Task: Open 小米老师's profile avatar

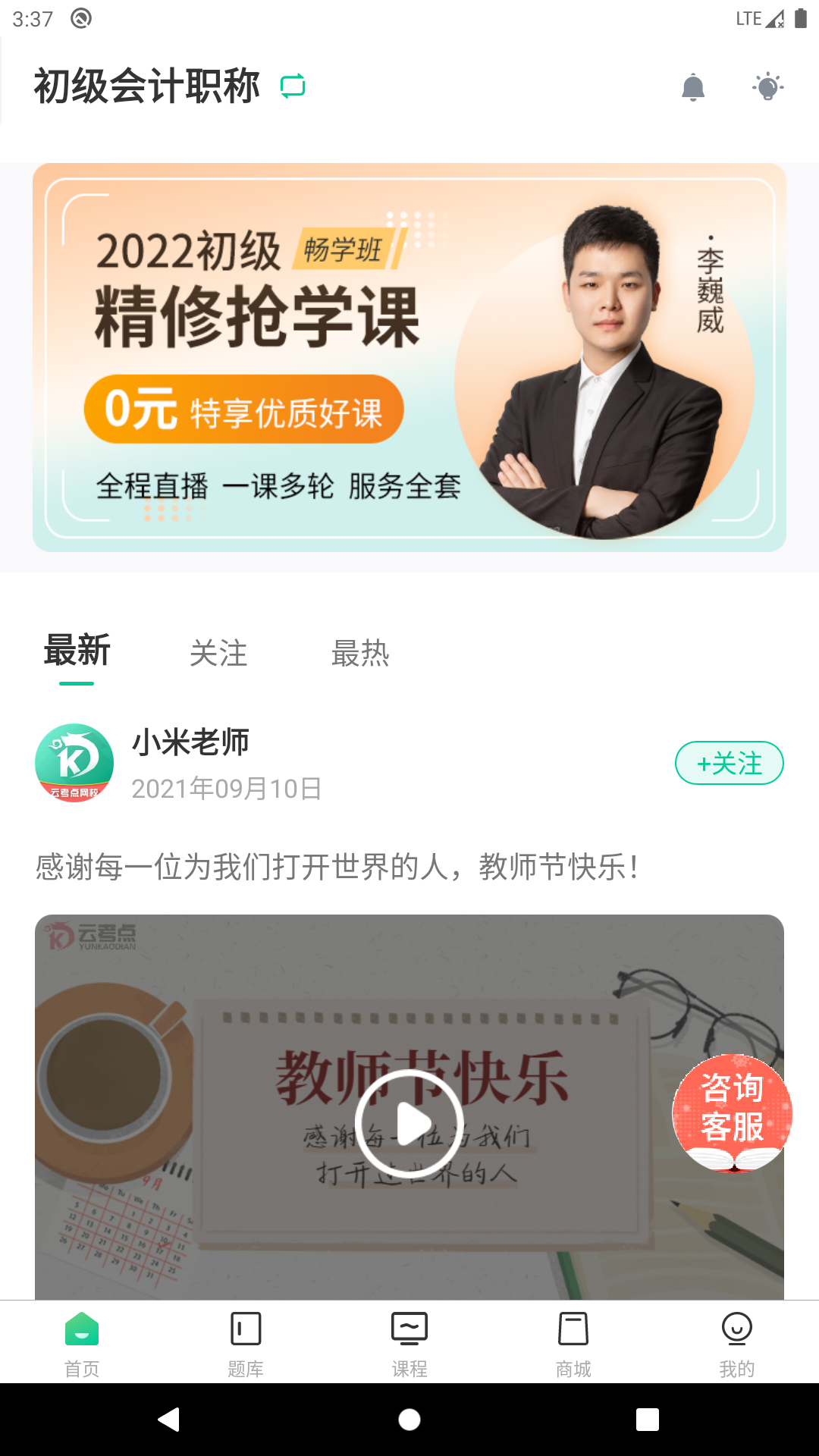Action: (x=74, y=763)
